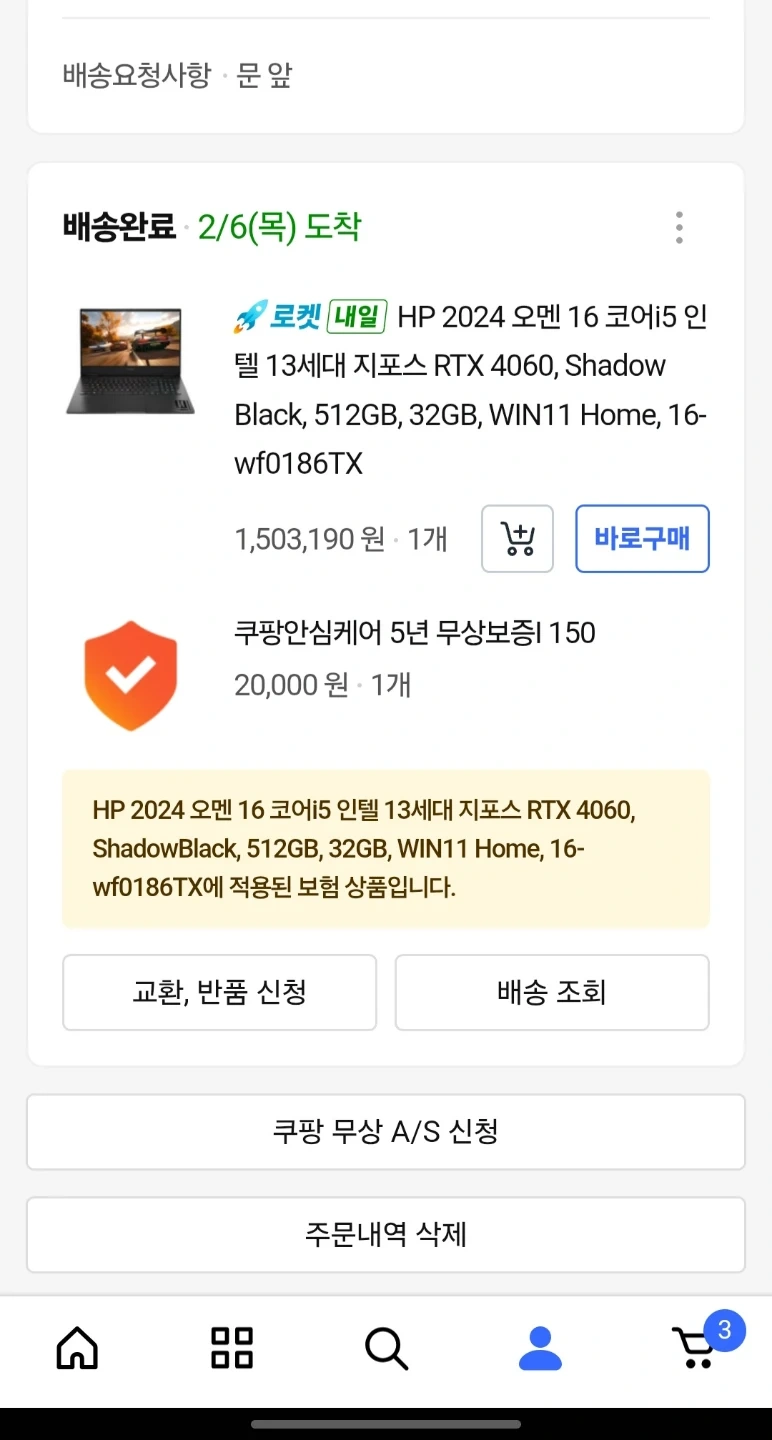Open the three-dot order options menu
Viewport: 772px width, 1440px height.
(679, 228)
